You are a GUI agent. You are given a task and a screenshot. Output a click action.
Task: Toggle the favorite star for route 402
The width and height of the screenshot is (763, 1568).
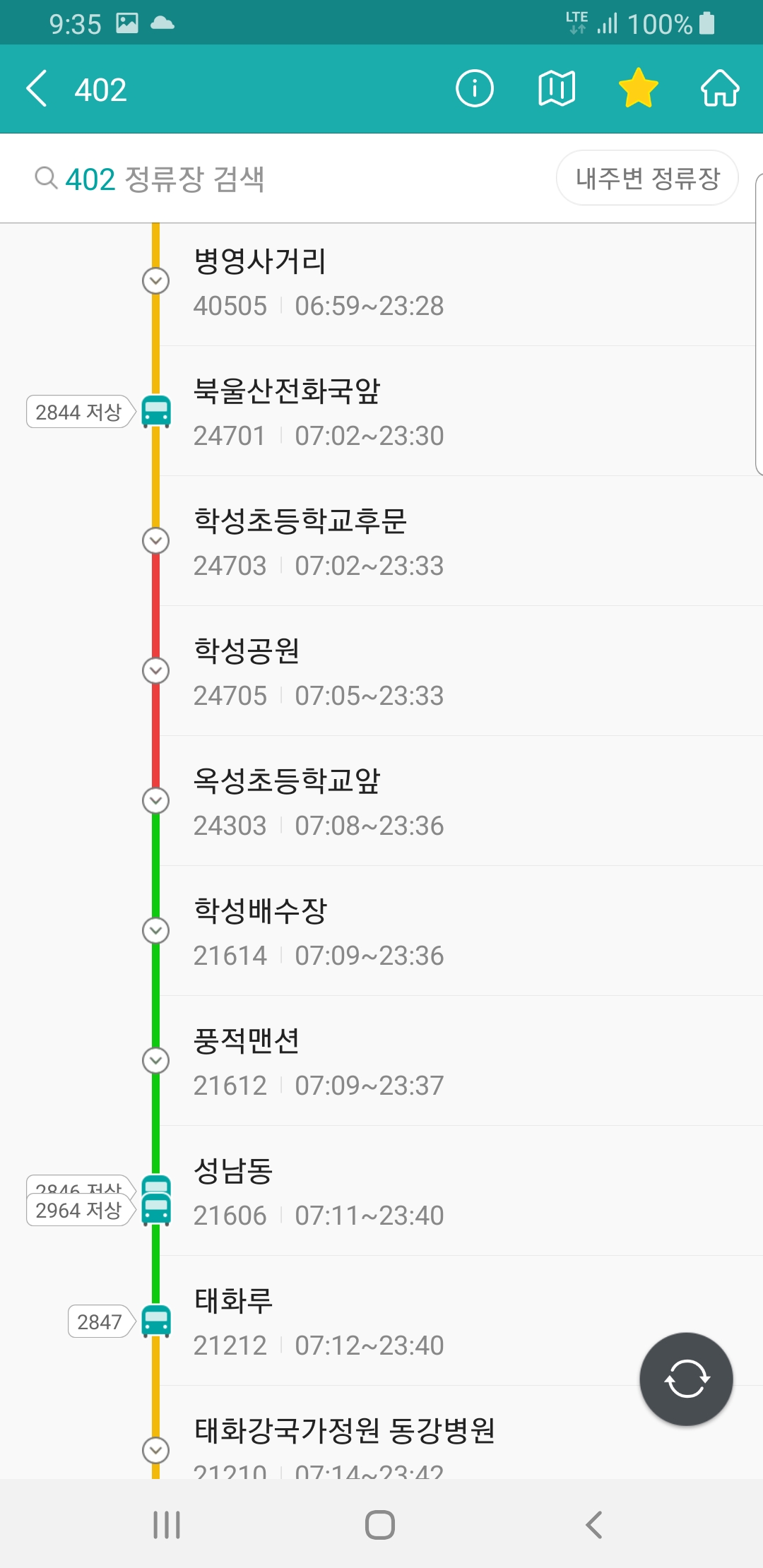point(638,89)
